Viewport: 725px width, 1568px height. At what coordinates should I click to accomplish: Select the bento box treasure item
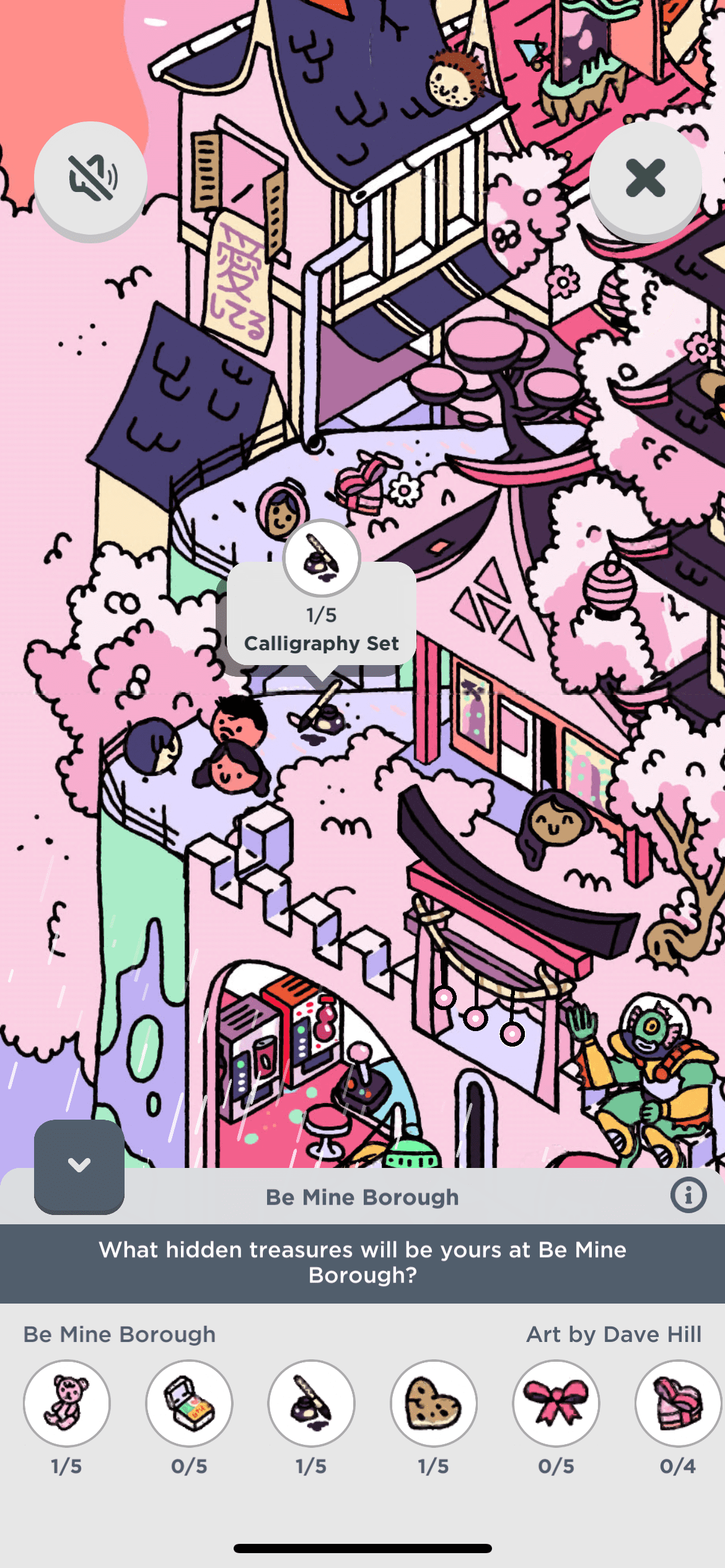pos(189,1403)
